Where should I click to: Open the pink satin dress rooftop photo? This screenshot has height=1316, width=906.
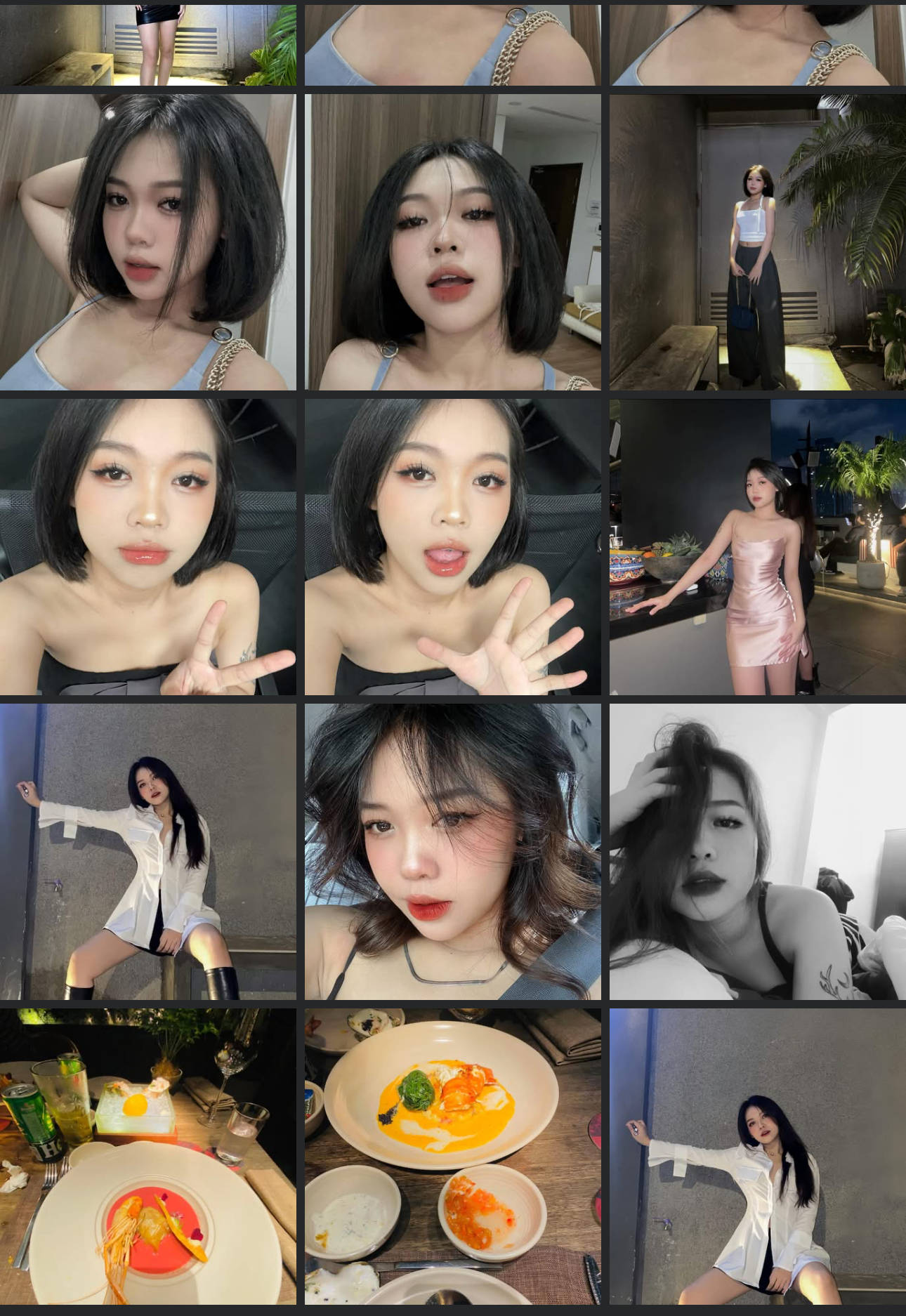point(757,546)
